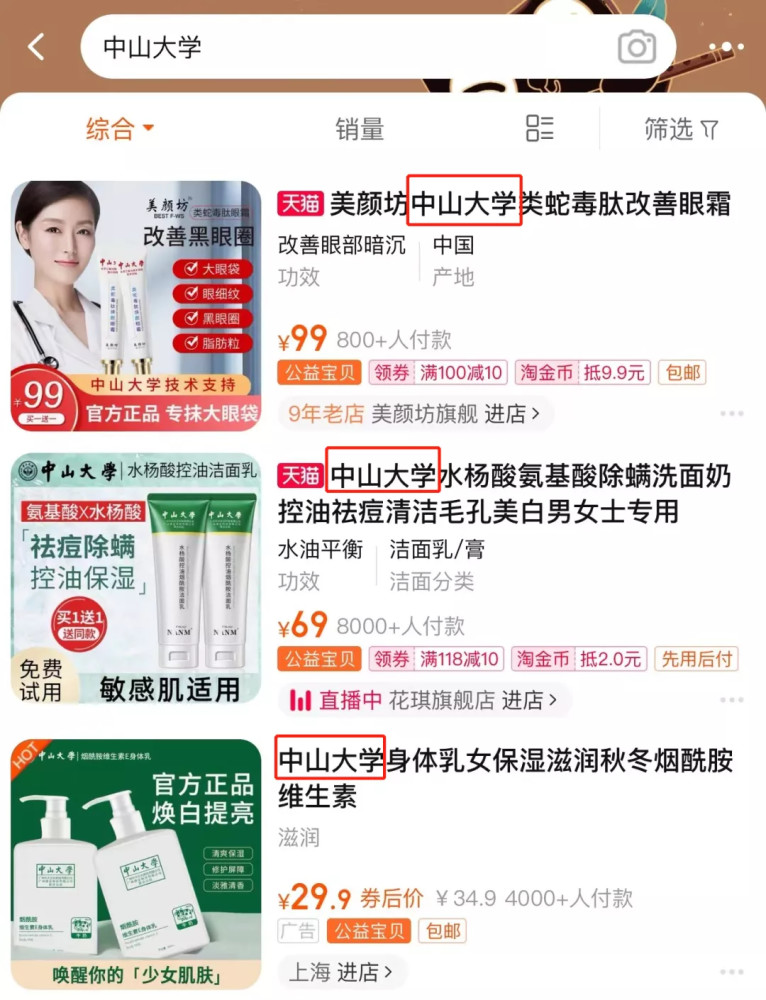Open more options for 美颜坊 eye cream
The height and width of the screenshot is (1000, 766).
pyautogui.click(x=731, y=413)
